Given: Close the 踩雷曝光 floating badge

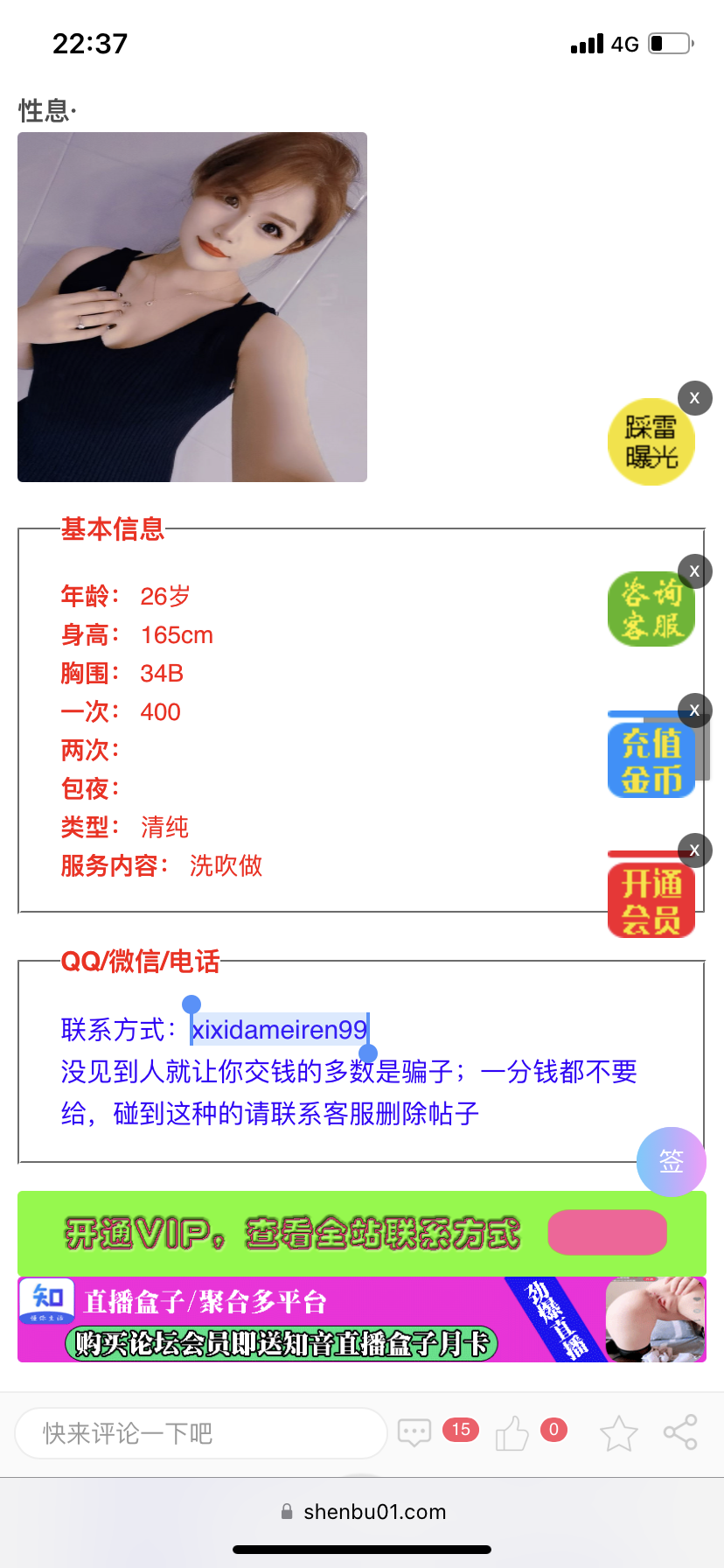Looking at the screenshot, I should (694, 398).
